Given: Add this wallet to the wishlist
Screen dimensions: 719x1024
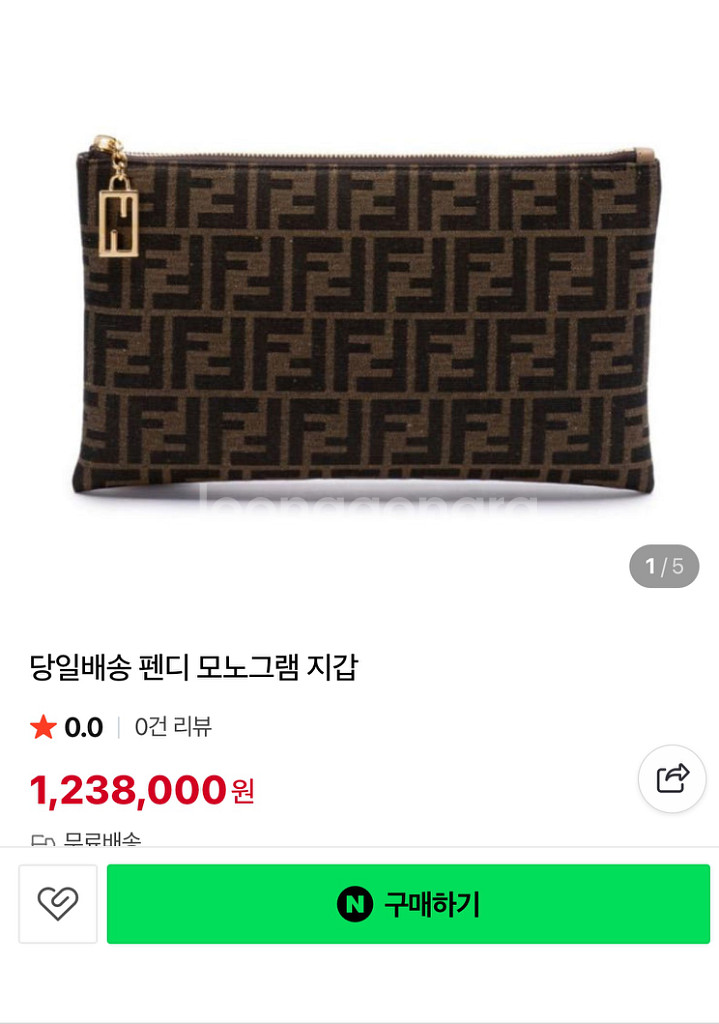Looking at the screenshot, I should pyautogui.click(x=58, y=904).
